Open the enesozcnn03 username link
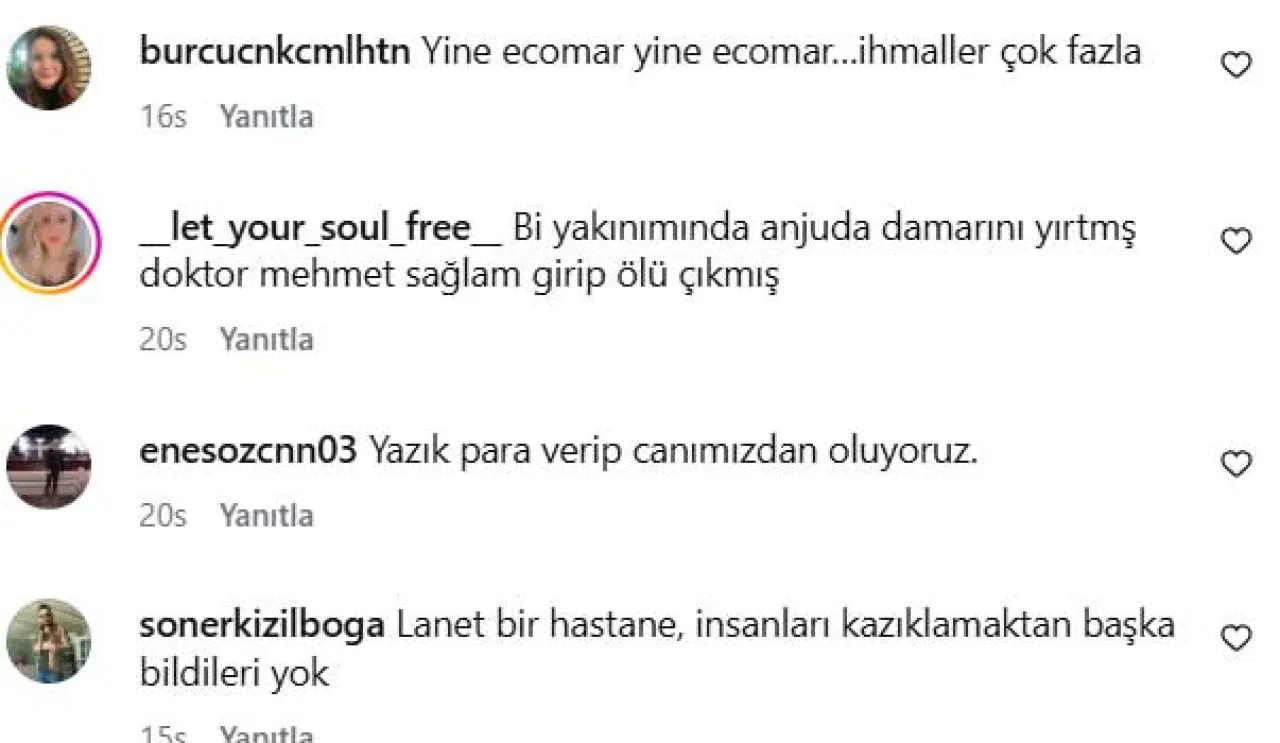Image resolution: width=1280 pixels, height=743 pixels. 248,452
